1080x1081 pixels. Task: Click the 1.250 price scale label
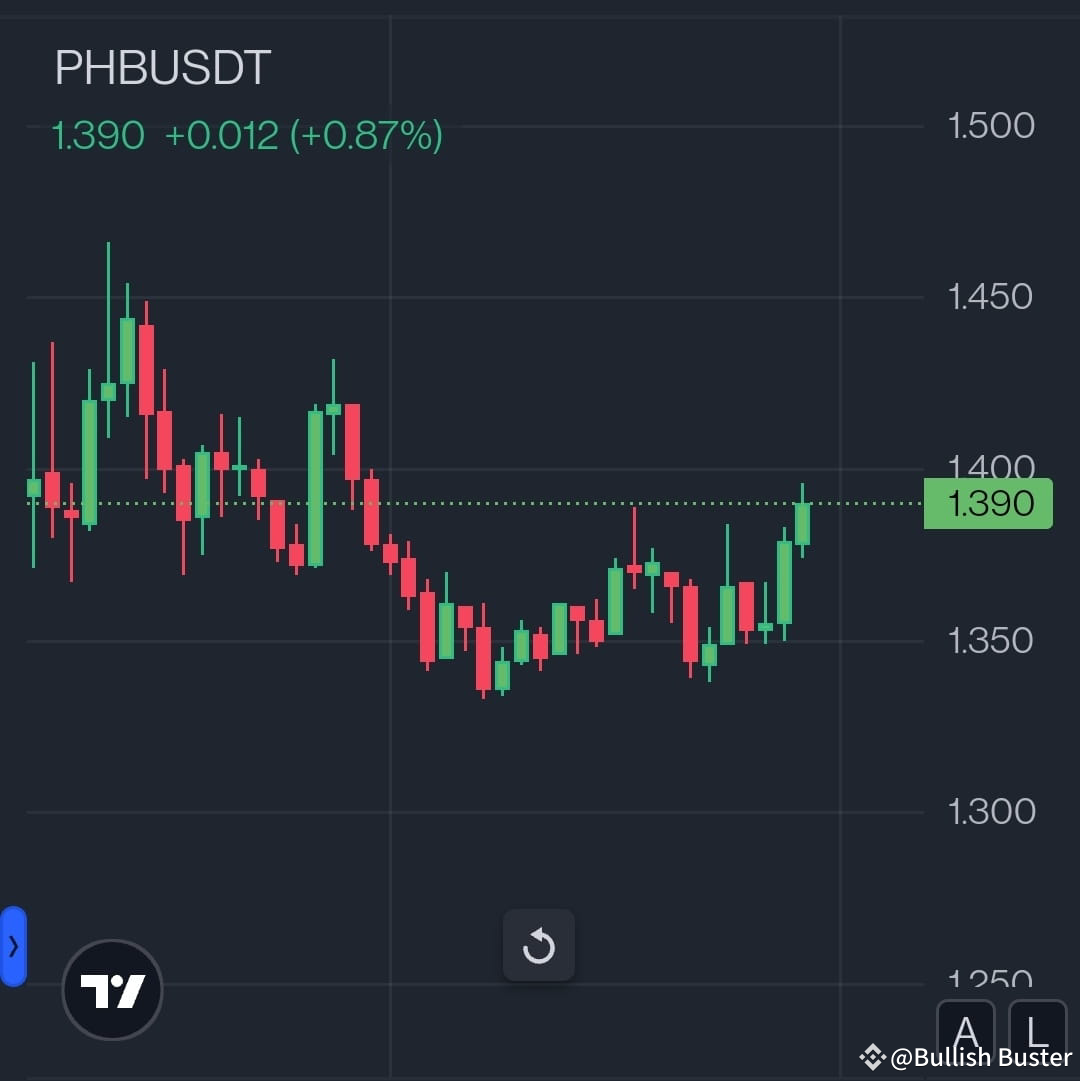click(991, 977)
